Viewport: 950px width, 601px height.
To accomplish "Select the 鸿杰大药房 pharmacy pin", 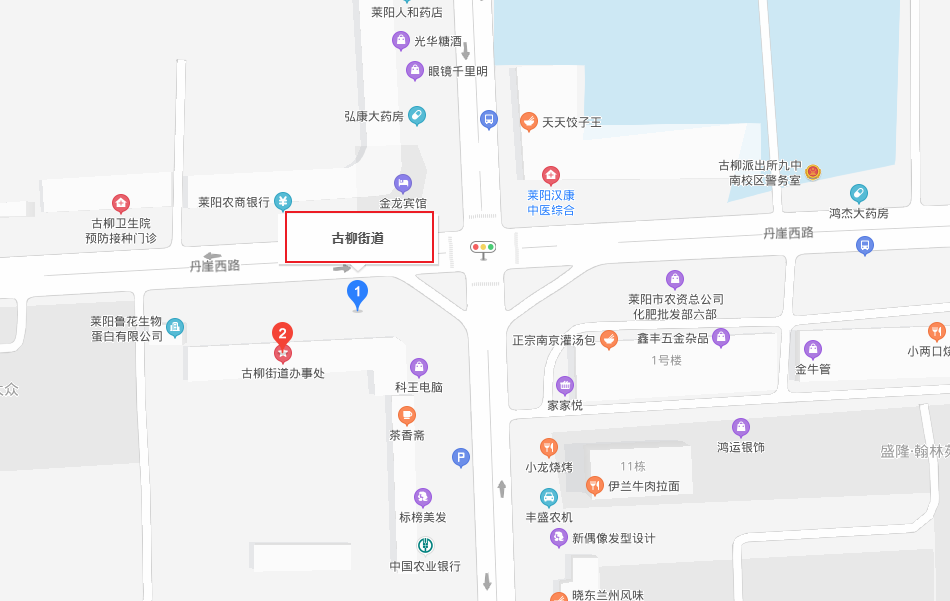I will [858, 193].
